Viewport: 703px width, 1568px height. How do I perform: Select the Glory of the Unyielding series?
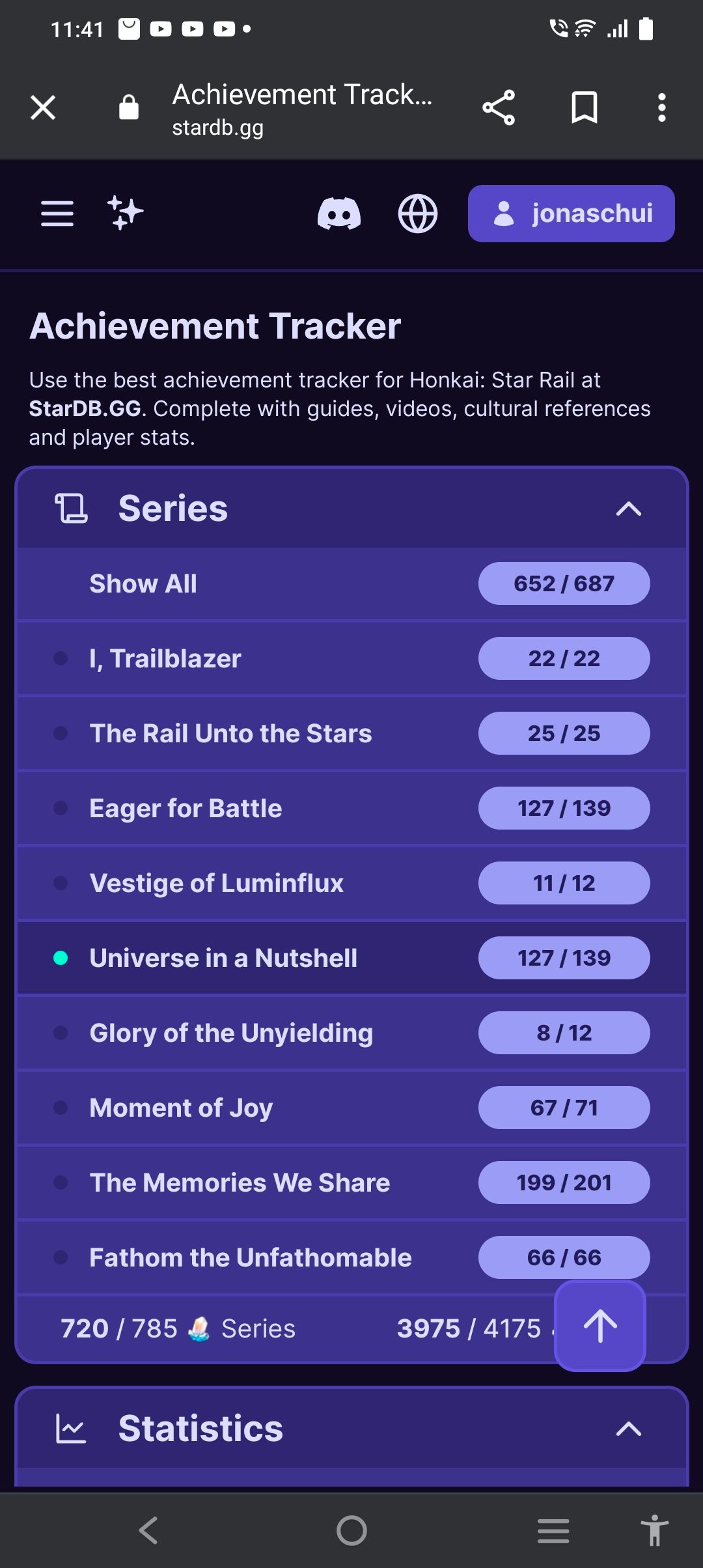point(230,1032)
